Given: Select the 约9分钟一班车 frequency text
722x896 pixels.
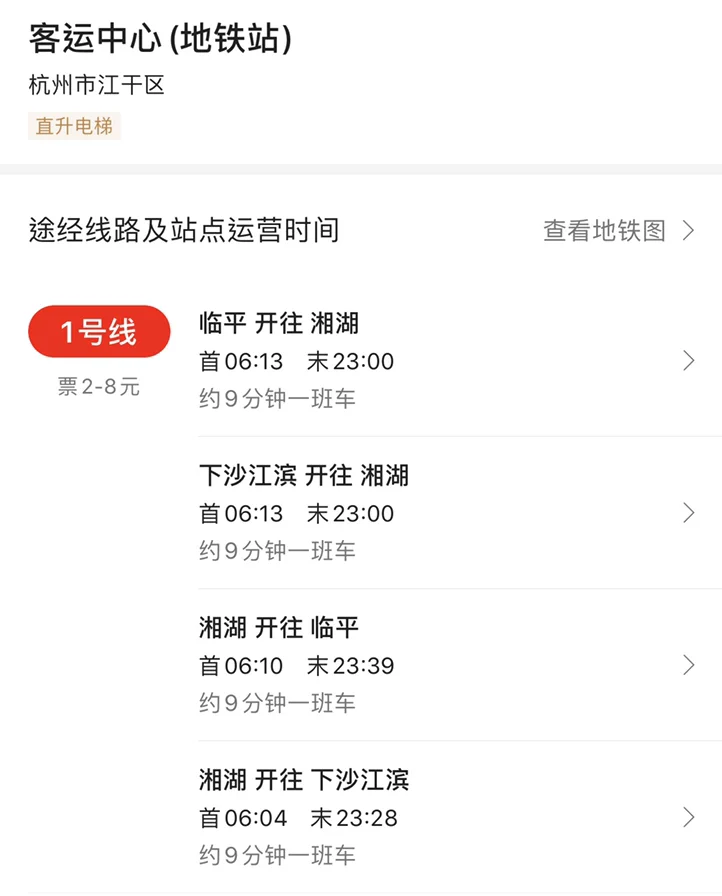Looking at the screenshot, I should [x=273, y=398].
